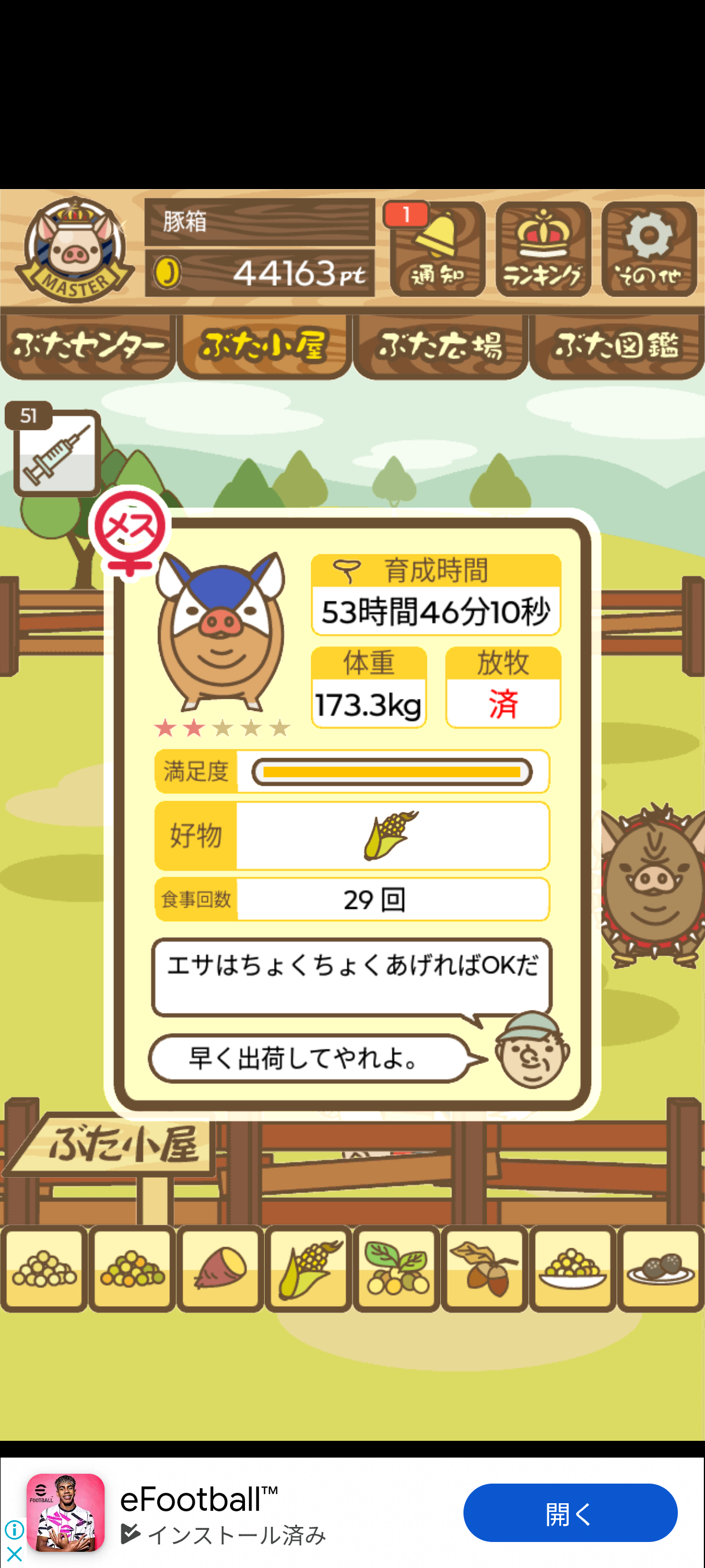705x1568 pixels.
Task: Use the syringe item button
Action: tap(57, 452)
